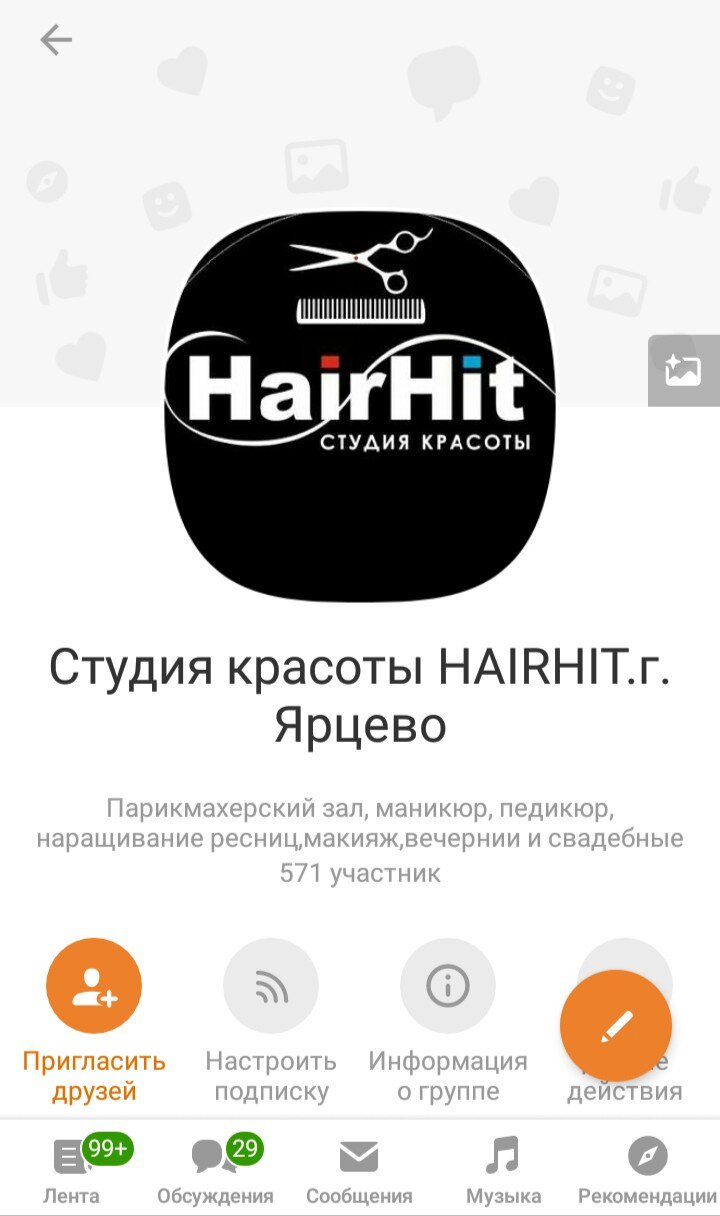Screen dimensions: 720x1216
Task: Open Настроить подписку settings
Action: (x=271, y=1021)
